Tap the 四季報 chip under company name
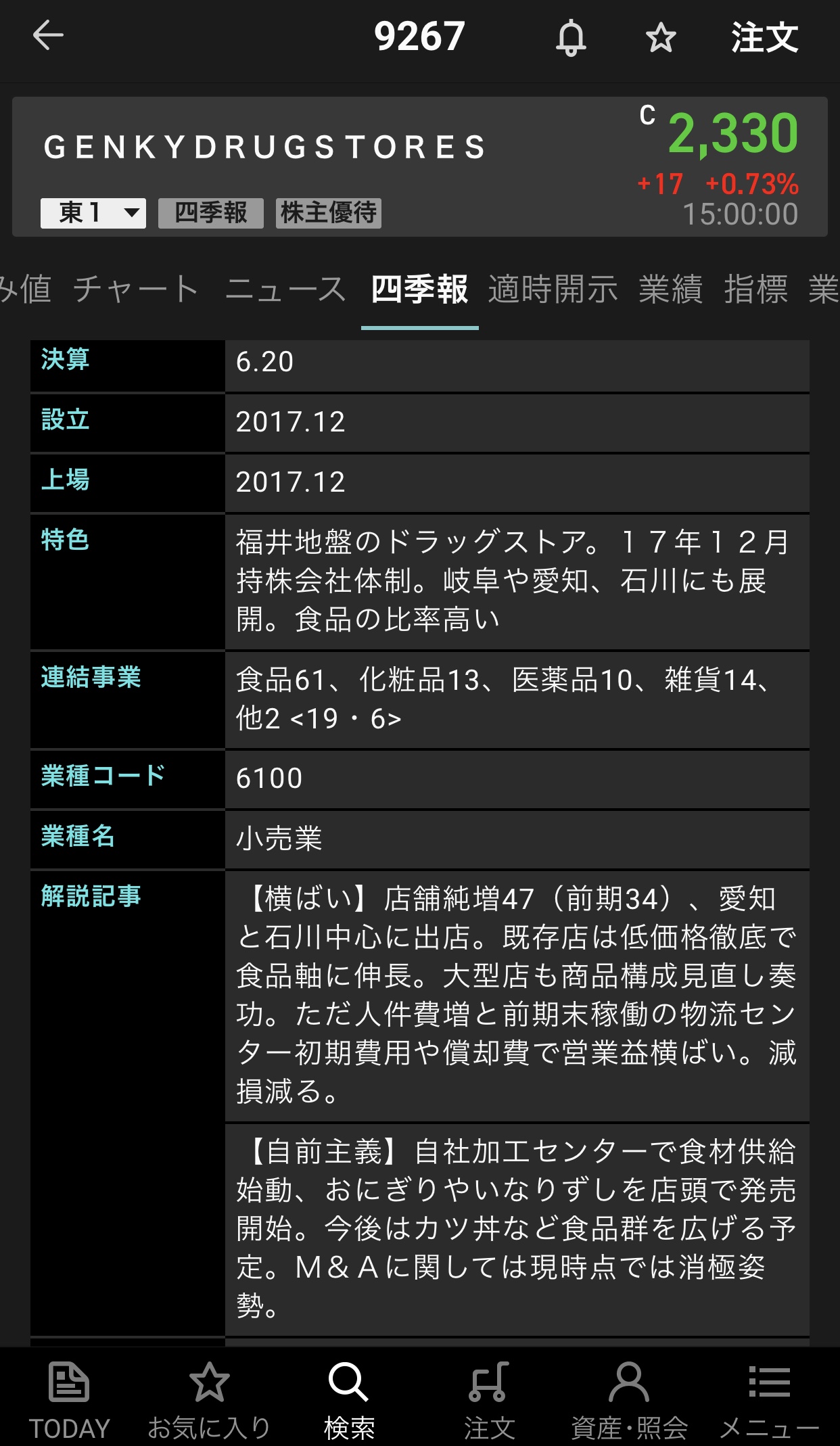This screenshot has width=840, height=1446. point(211,213)
